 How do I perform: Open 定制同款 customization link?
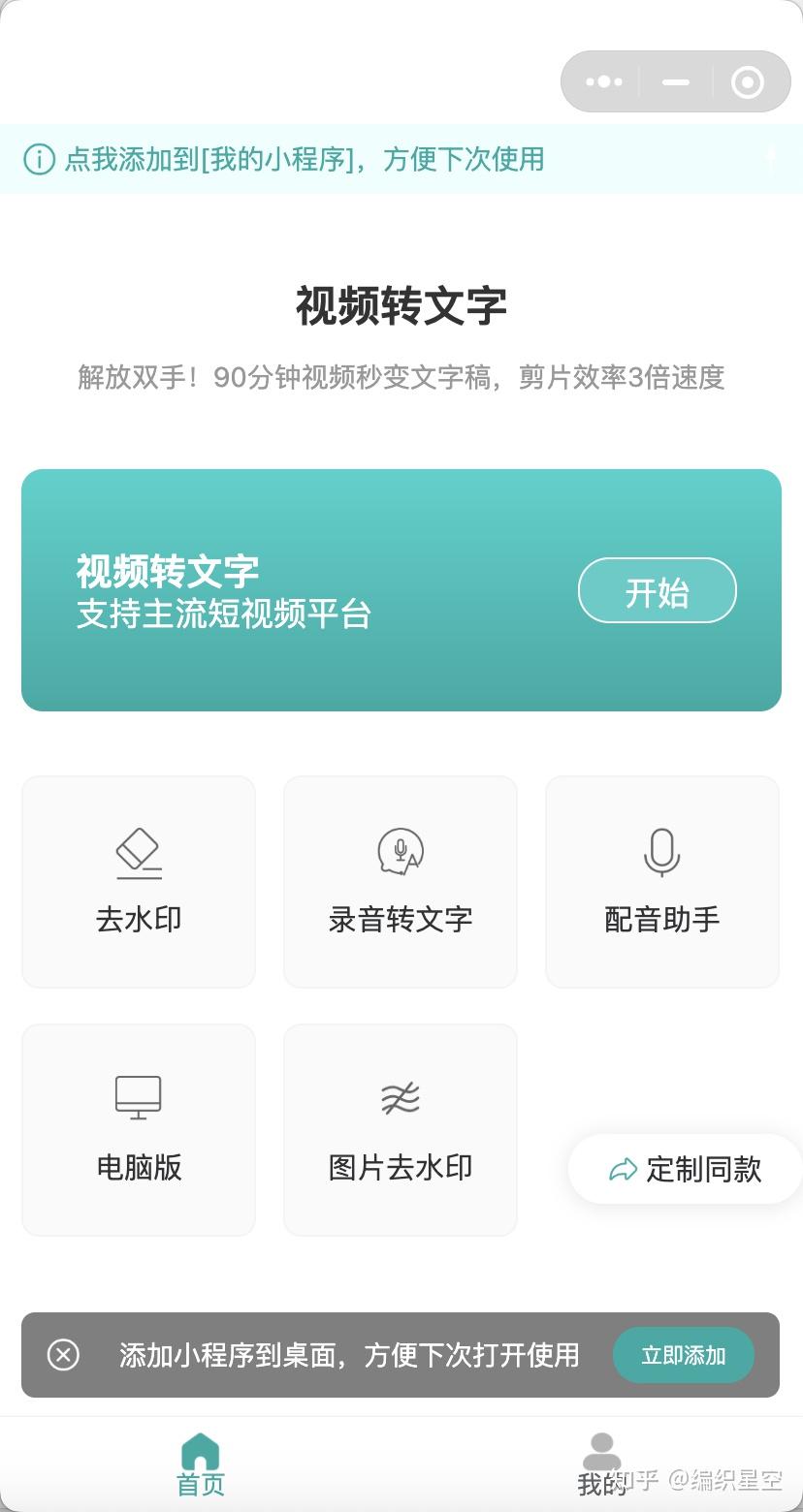click(x=684, y=1170)
